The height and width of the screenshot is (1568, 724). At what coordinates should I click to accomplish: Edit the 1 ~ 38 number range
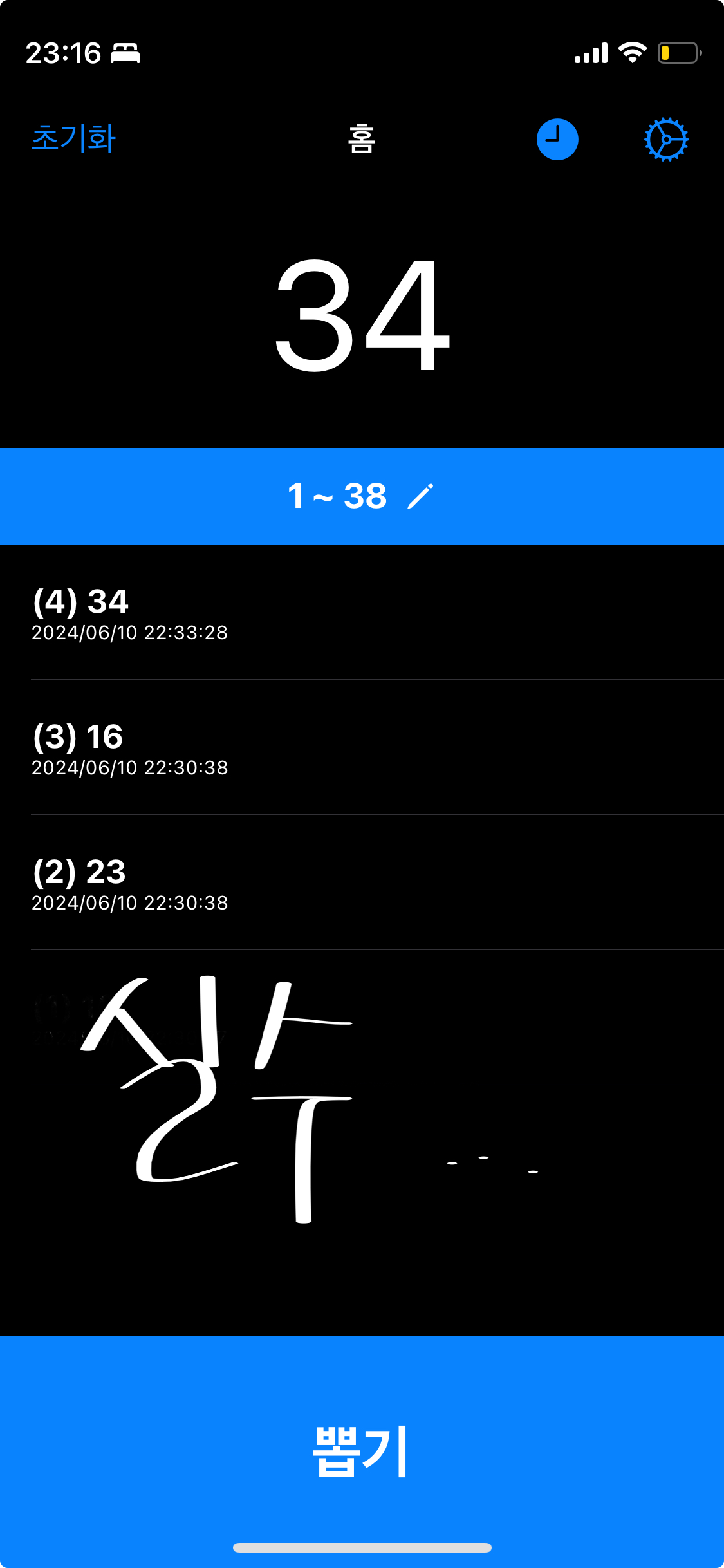(x=361, y=496)
